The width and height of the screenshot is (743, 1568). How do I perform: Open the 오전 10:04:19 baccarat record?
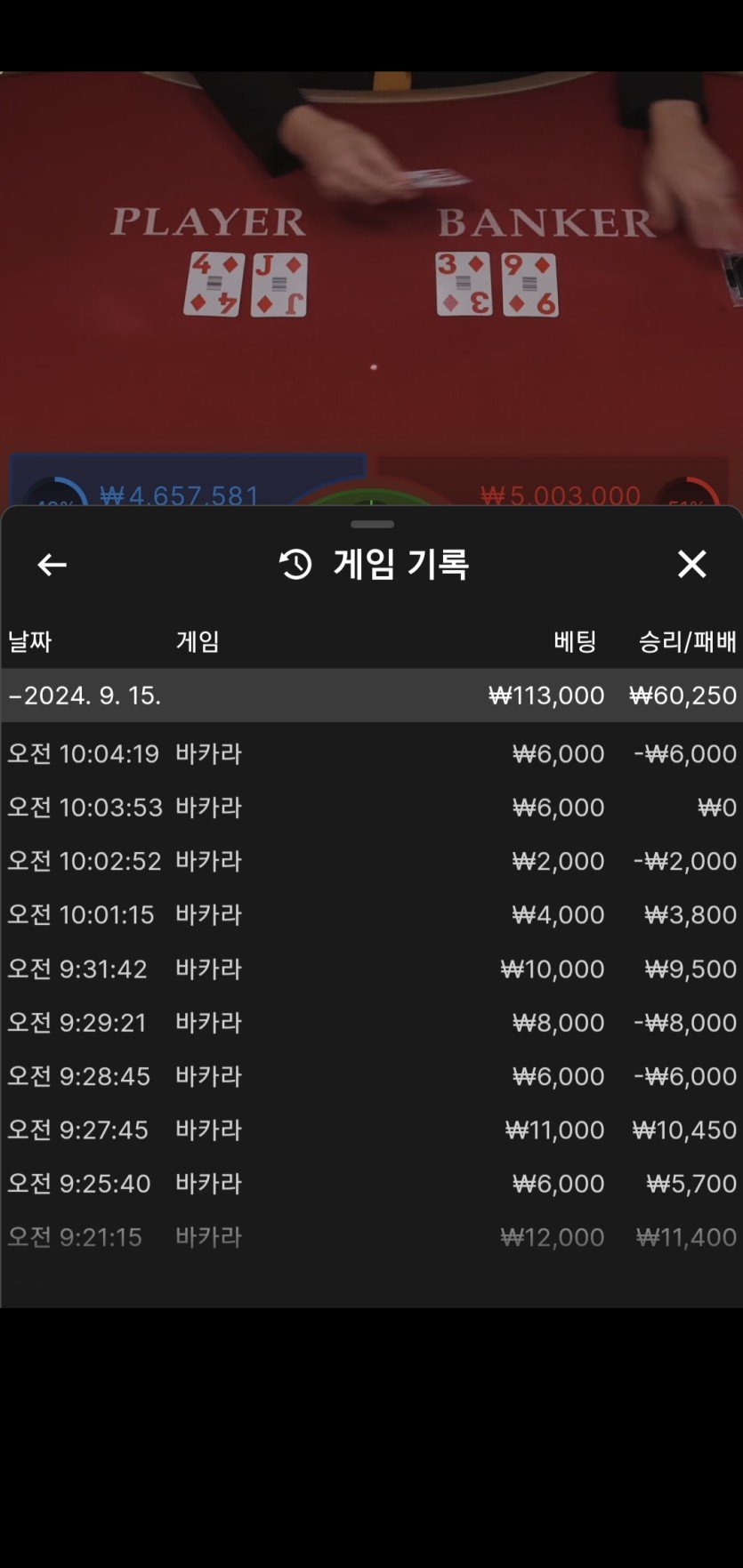click(371, 754)
